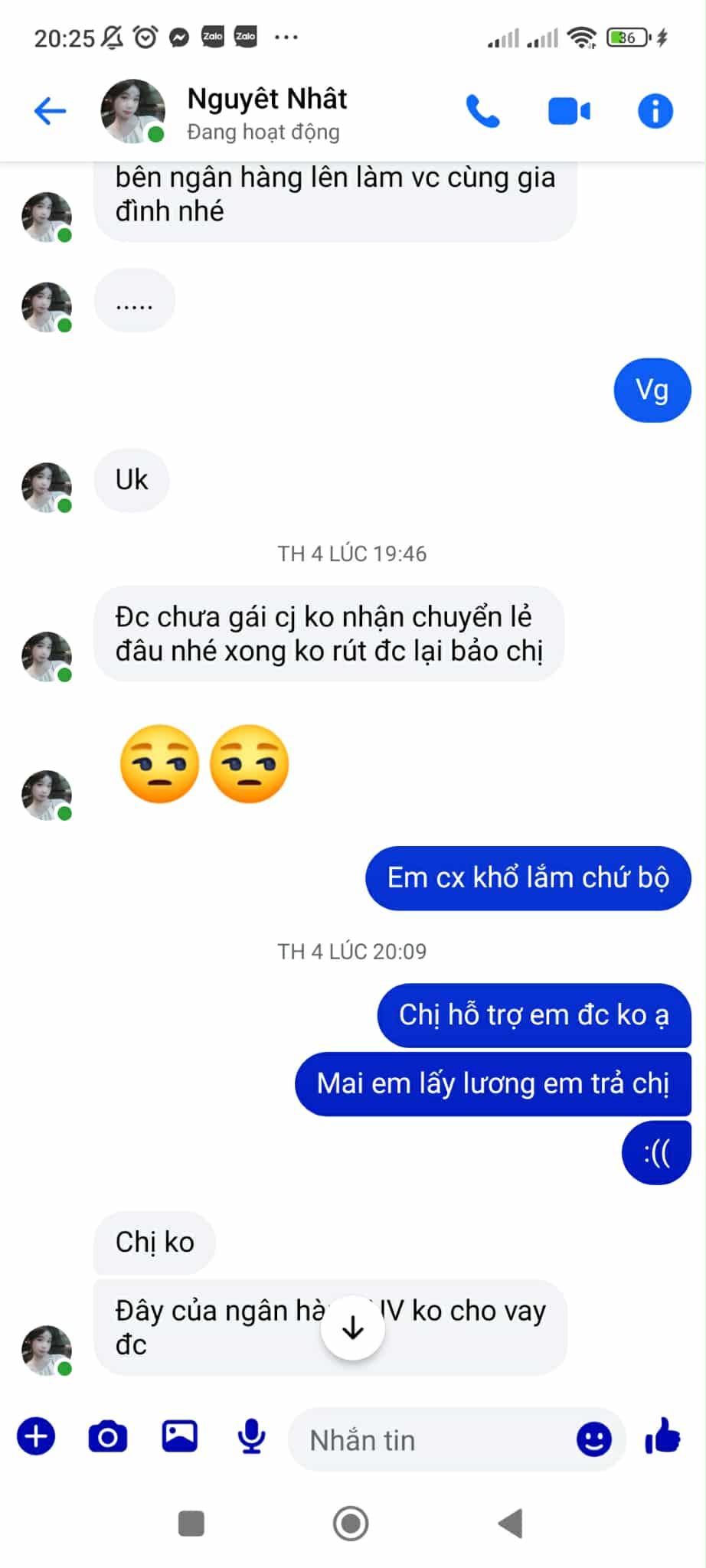The height and width of the screenshot is (1568, 706).
Task: Jump to the latest message
Action: [x=353, y=1328]
